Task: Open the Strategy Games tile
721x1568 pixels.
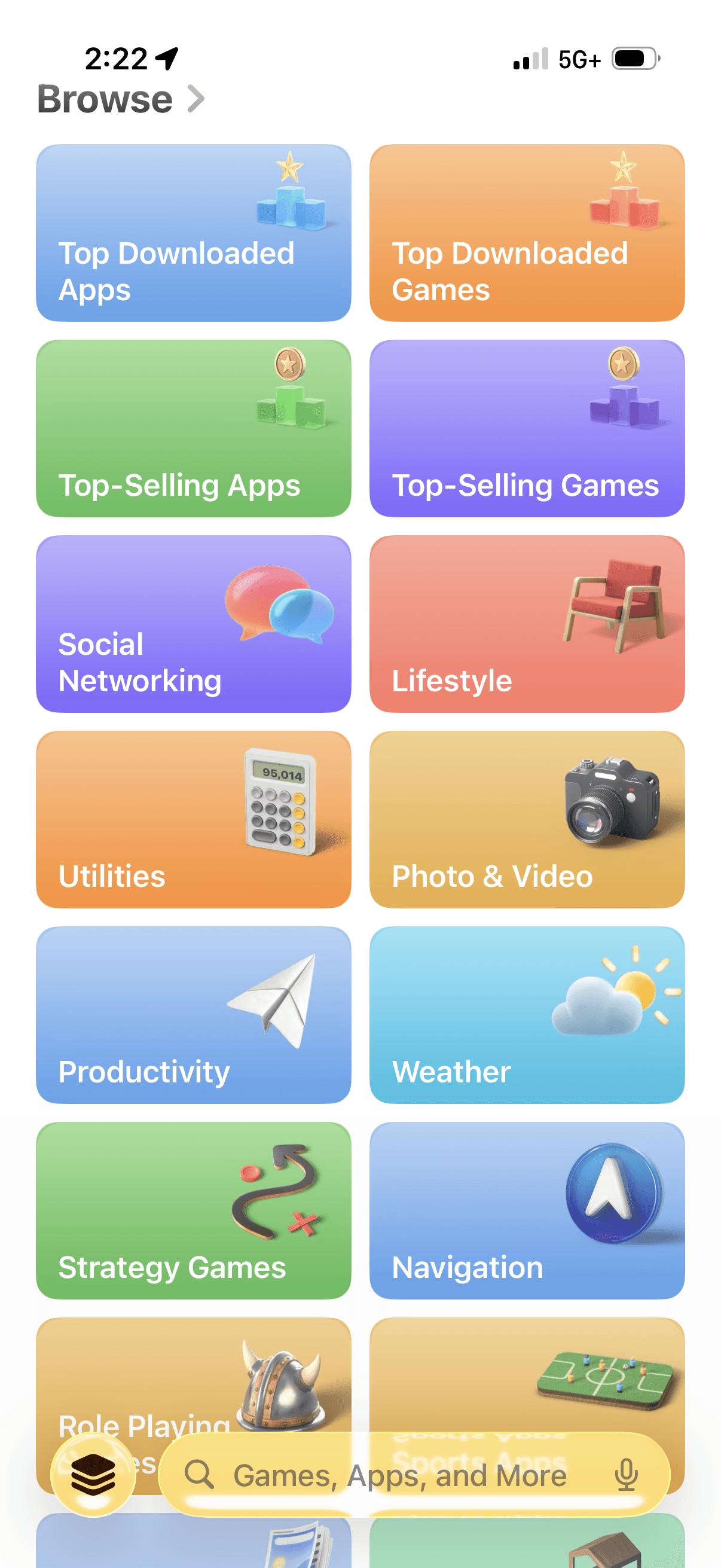Action: pos(194,1210)
